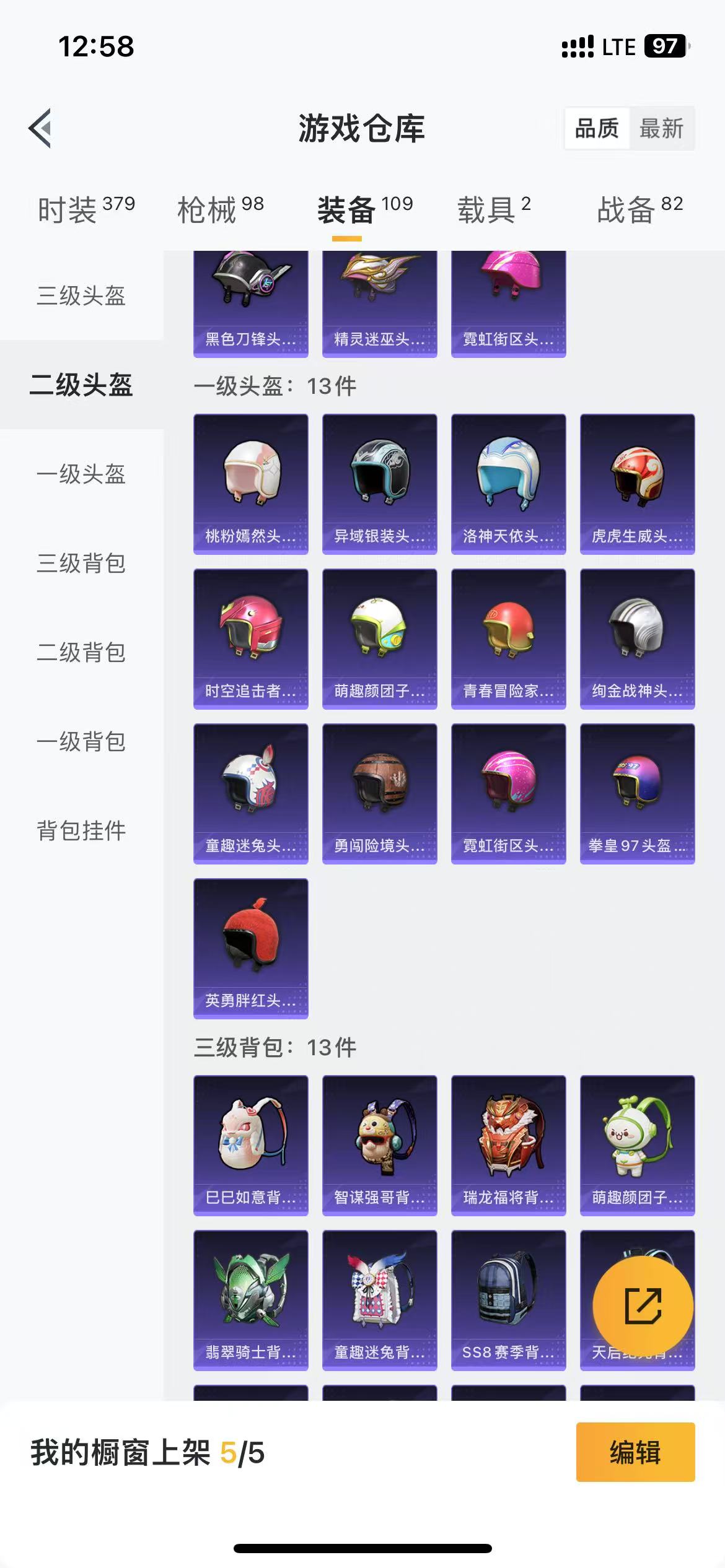Screen dimensions: 725x1568
Task: Select 一级头盔 in the sidebar
Action: [81, 474]
